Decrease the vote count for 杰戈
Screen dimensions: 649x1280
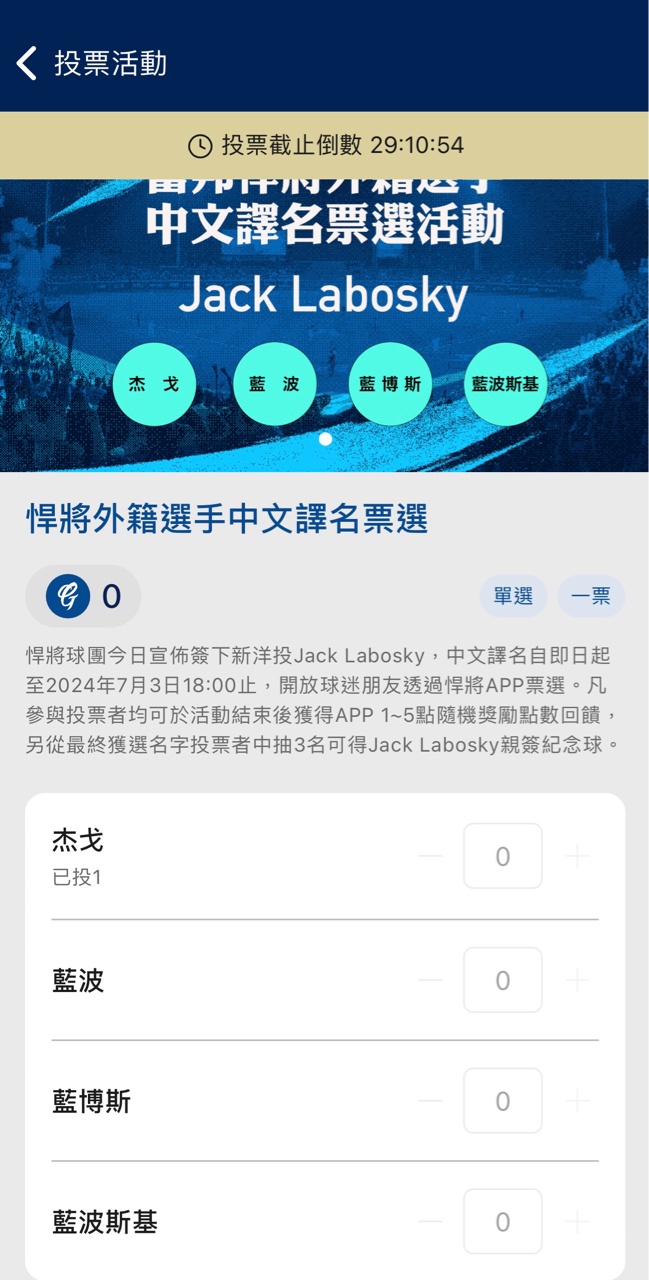coord(430,856)
